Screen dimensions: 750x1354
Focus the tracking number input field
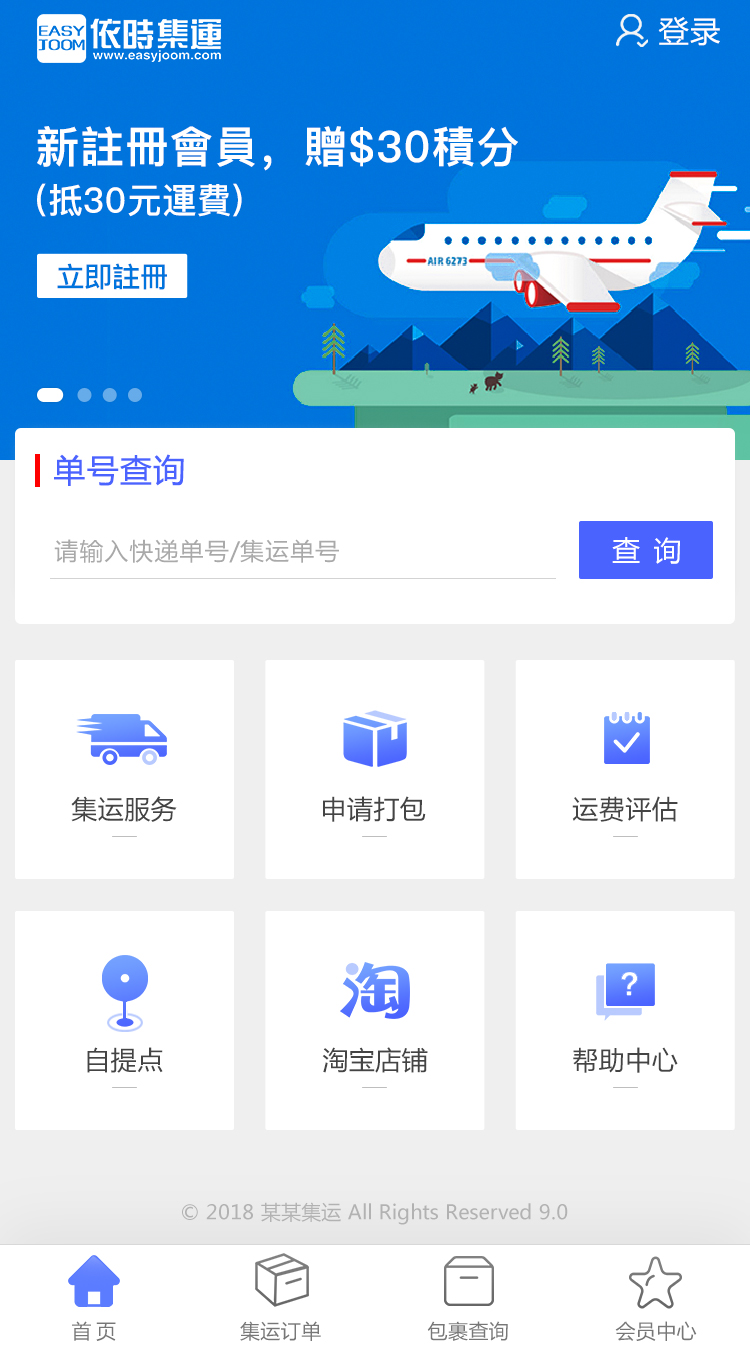302,551
